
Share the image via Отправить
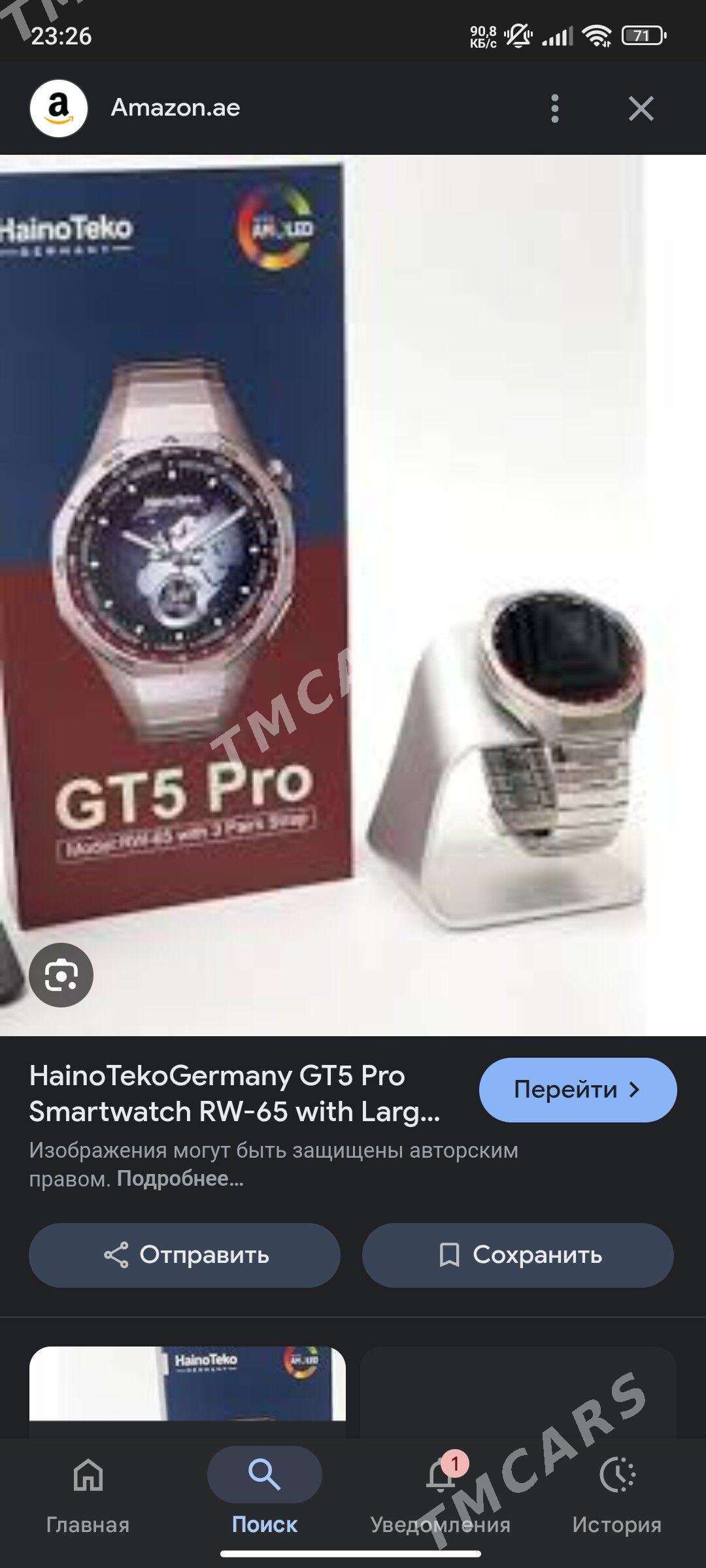click(x=184, y=1255)
